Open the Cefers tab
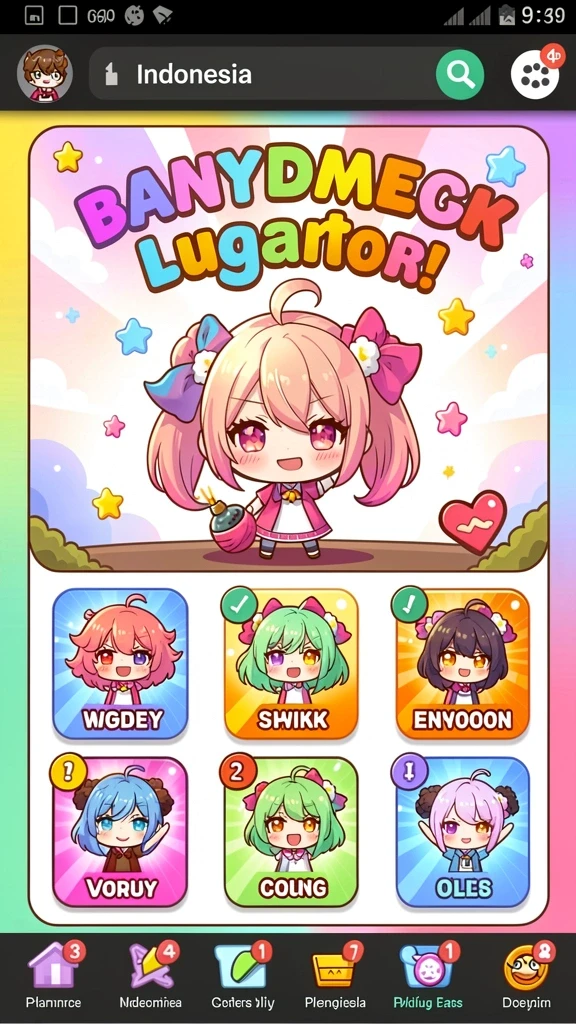The image size is (576, 1024). point(243,976)
